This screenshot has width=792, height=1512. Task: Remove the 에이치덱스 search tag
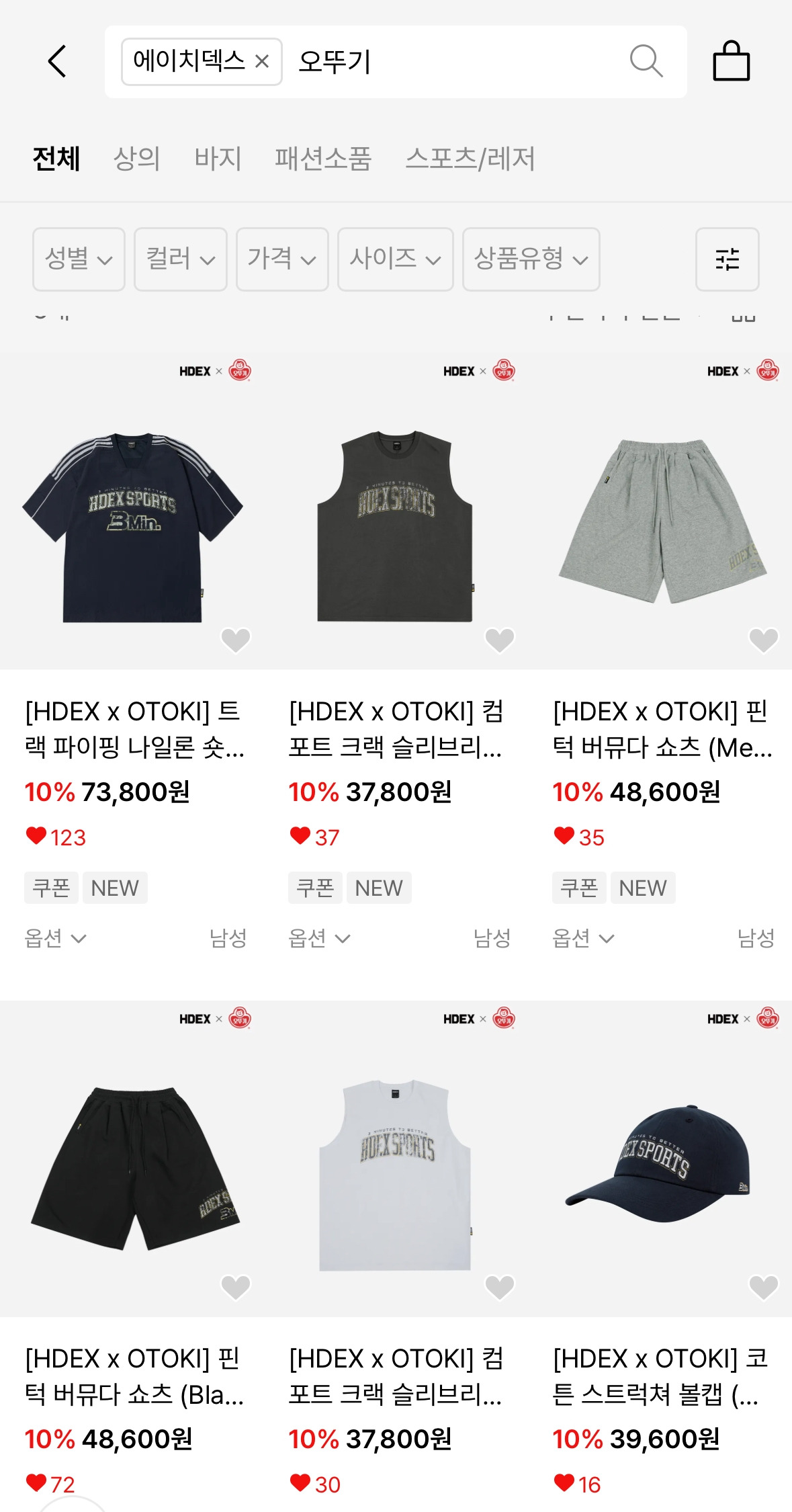tap(262, 62)
